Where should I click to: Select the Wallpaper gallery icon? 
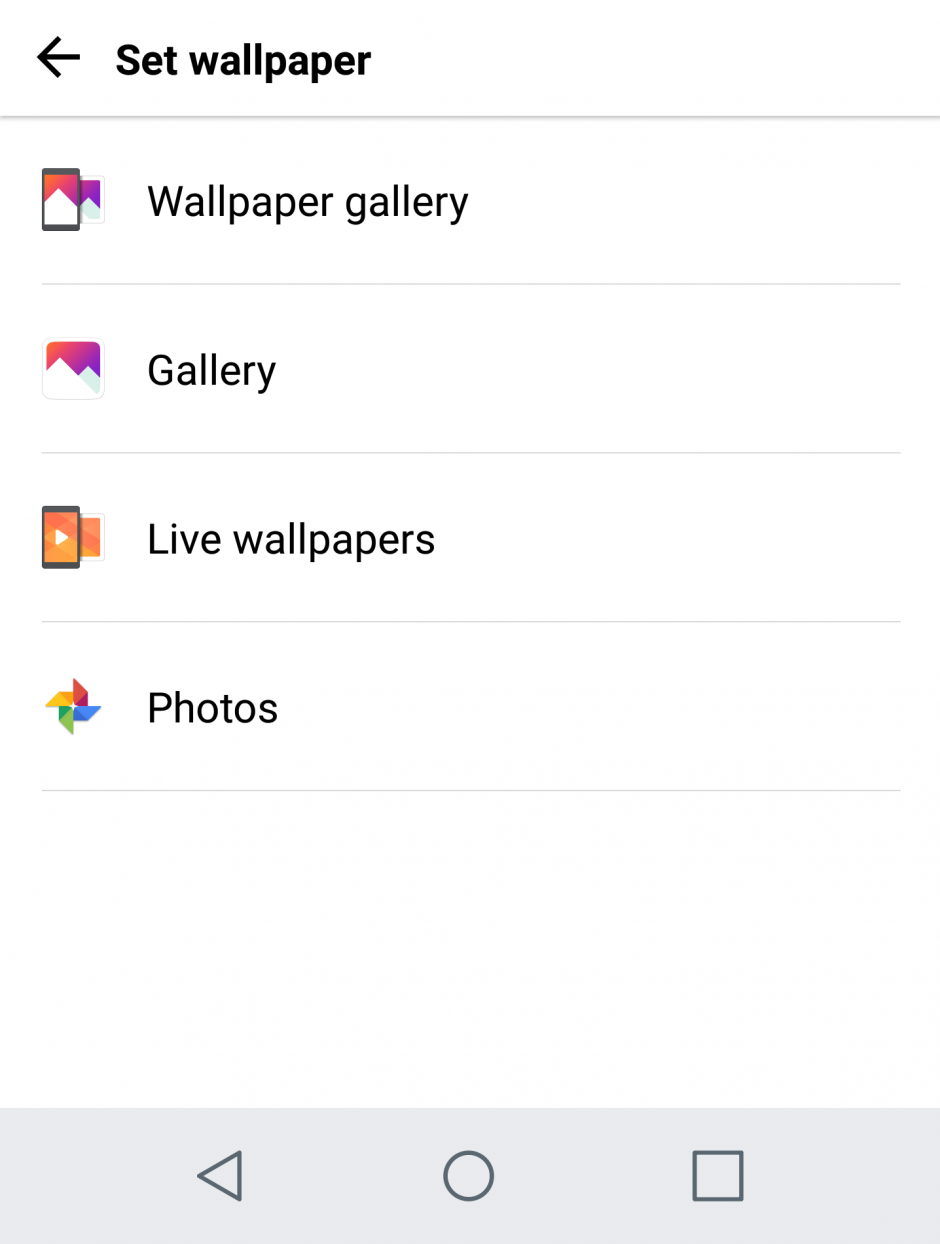[72, 199]
